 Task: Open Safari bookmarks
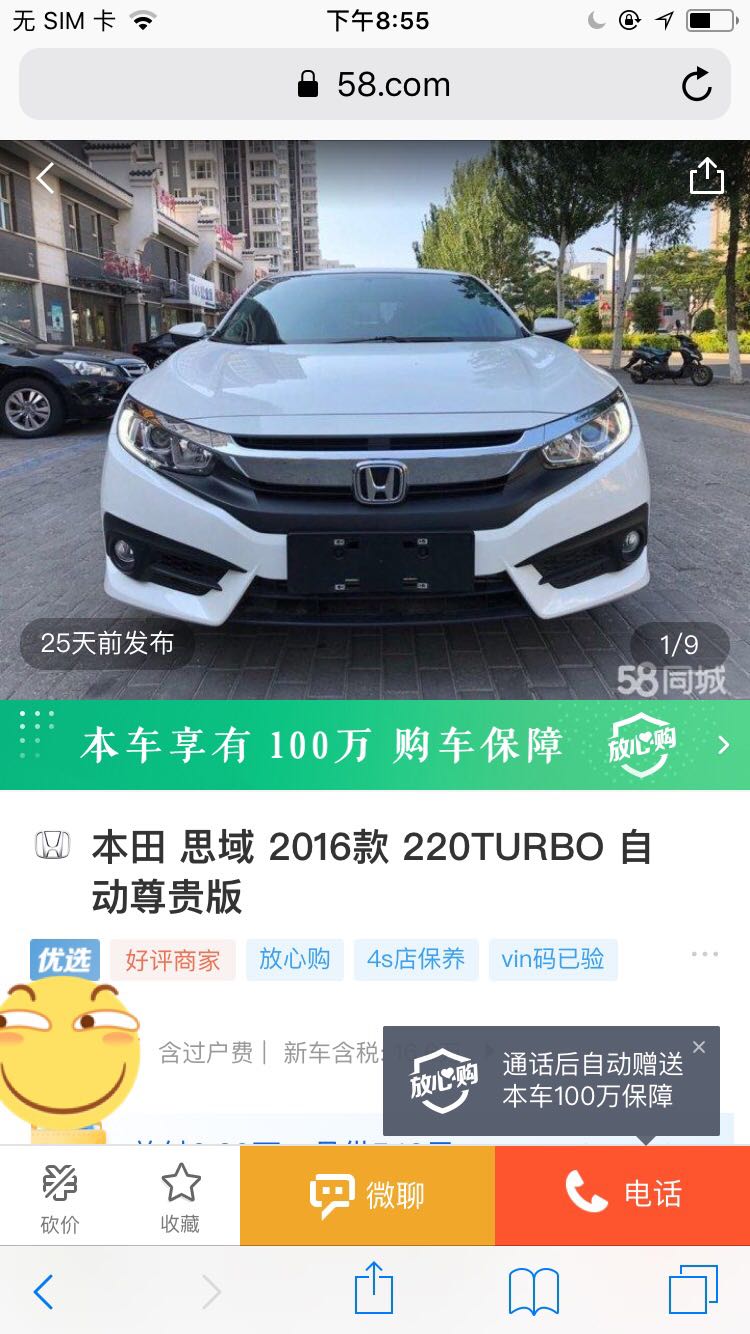(x=534, y=1292)
